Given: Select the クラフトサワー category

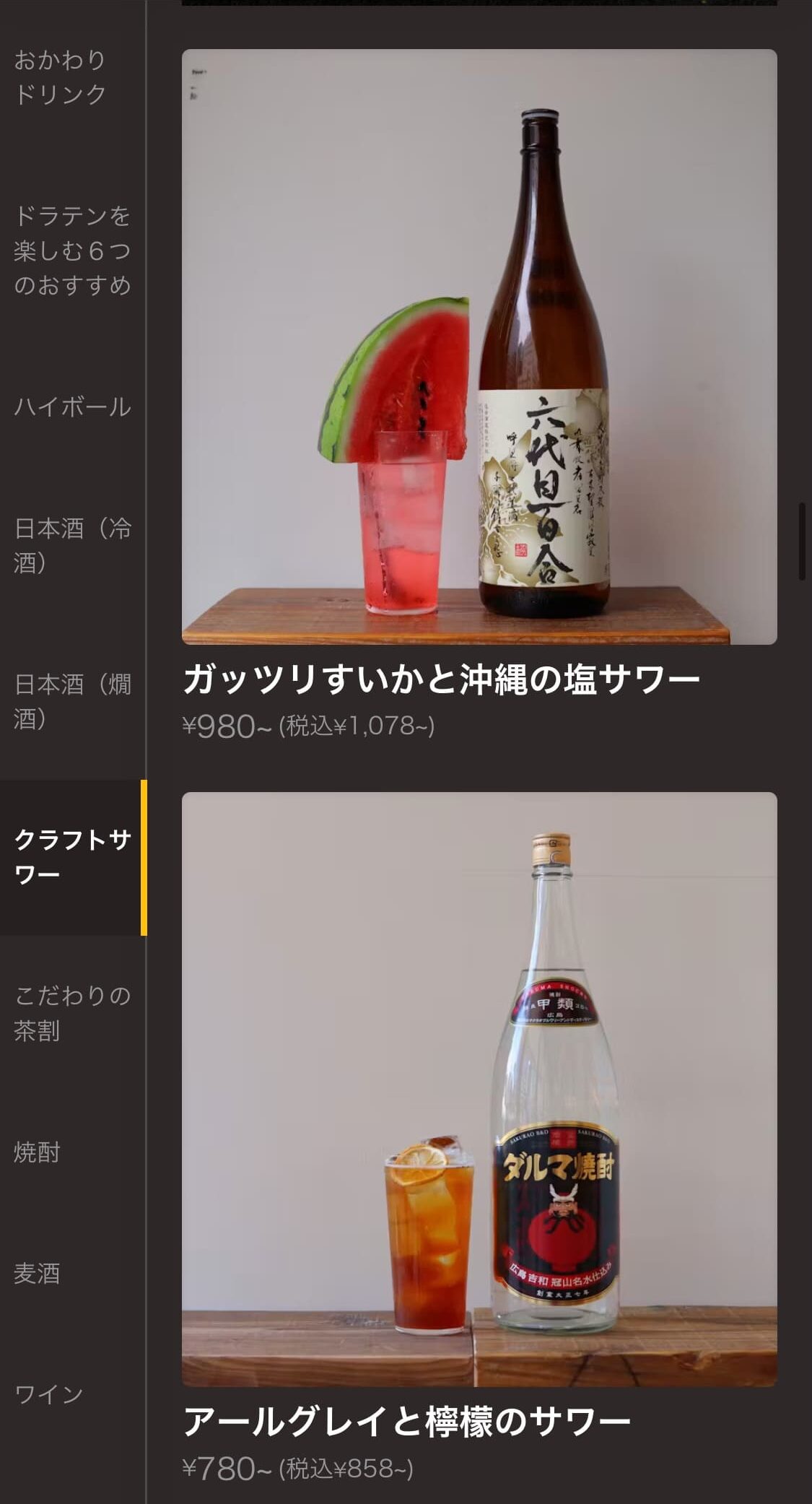Looking at the screenshot, I should pos(72,857).
